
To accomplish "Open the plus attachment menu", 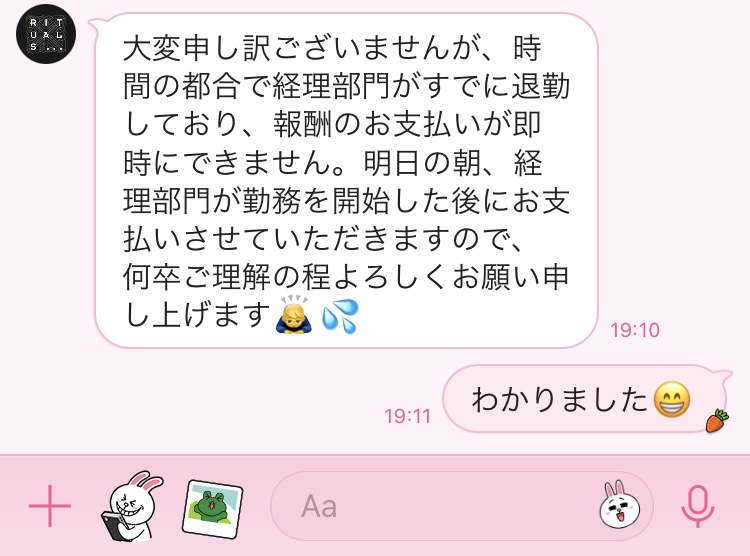I will [50, 507].
